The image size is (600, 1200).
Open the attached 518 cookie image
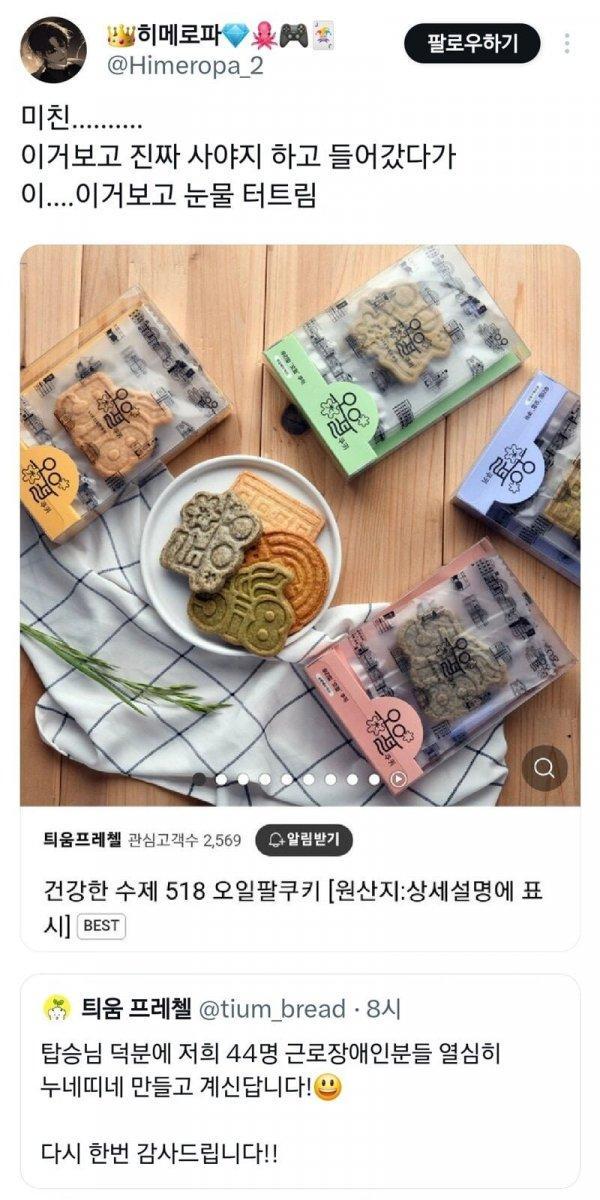click(300, 520)
